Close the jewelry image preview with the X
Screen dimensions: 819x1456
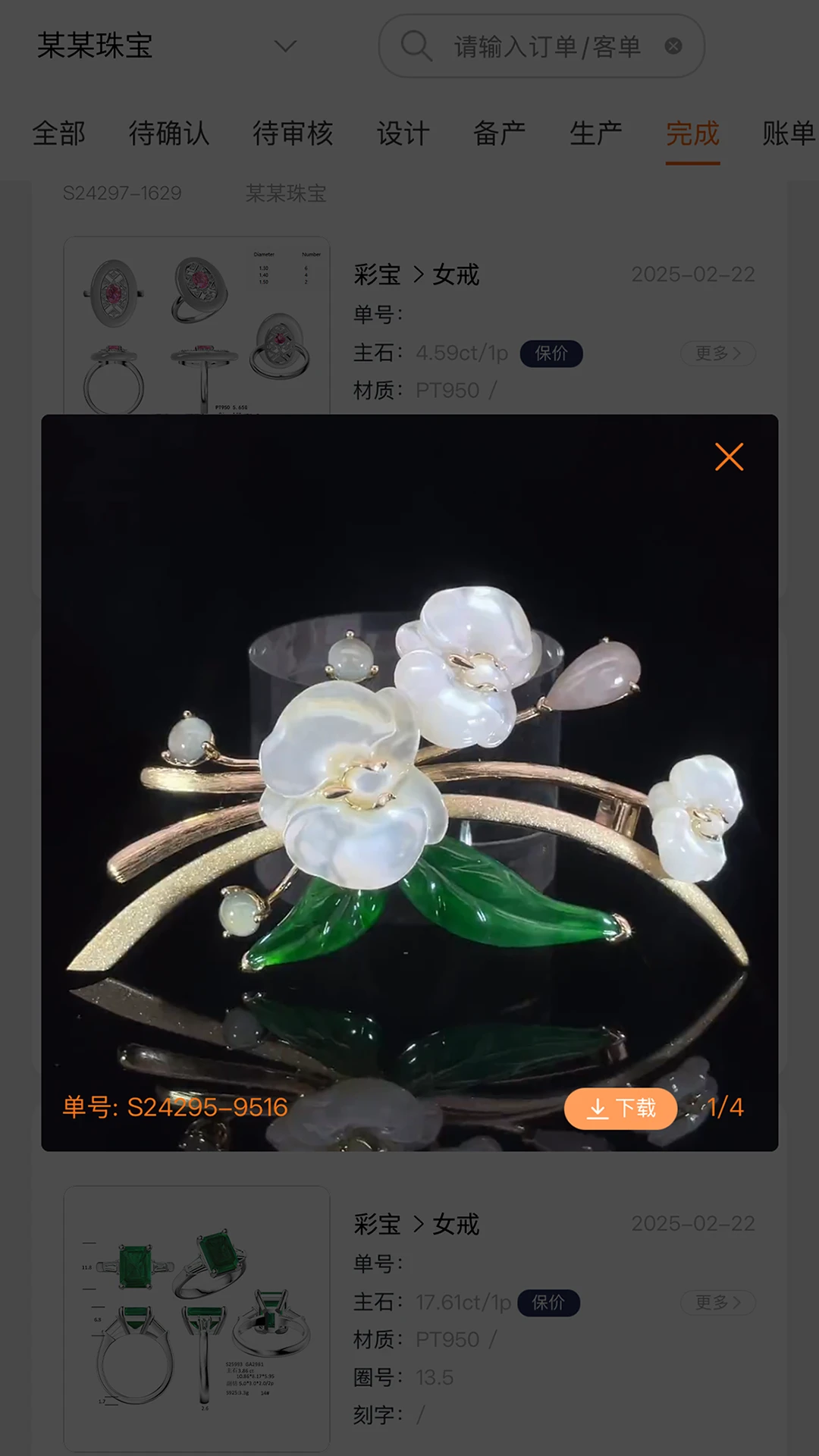[x=728, y=457]
